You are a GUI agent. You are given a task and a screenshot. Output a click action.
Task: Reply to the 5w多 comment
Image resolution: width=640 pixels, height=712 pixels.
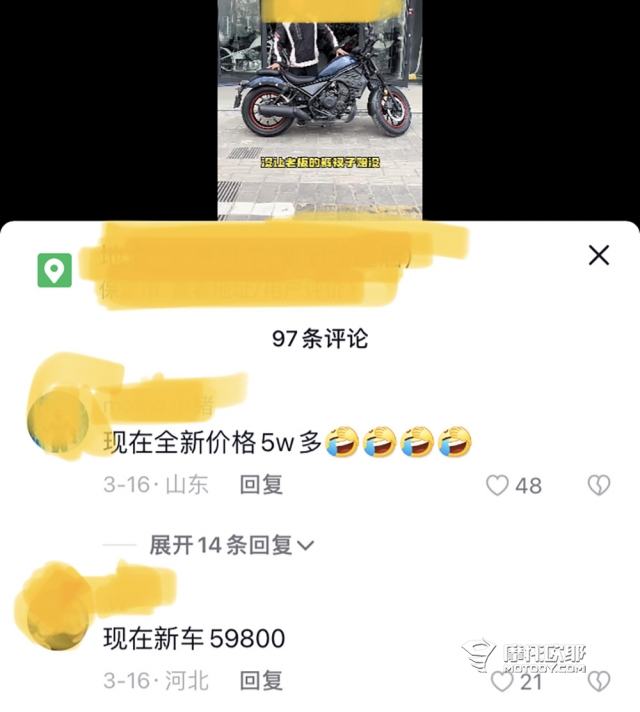pyautogui.click(x=261, y=485)
